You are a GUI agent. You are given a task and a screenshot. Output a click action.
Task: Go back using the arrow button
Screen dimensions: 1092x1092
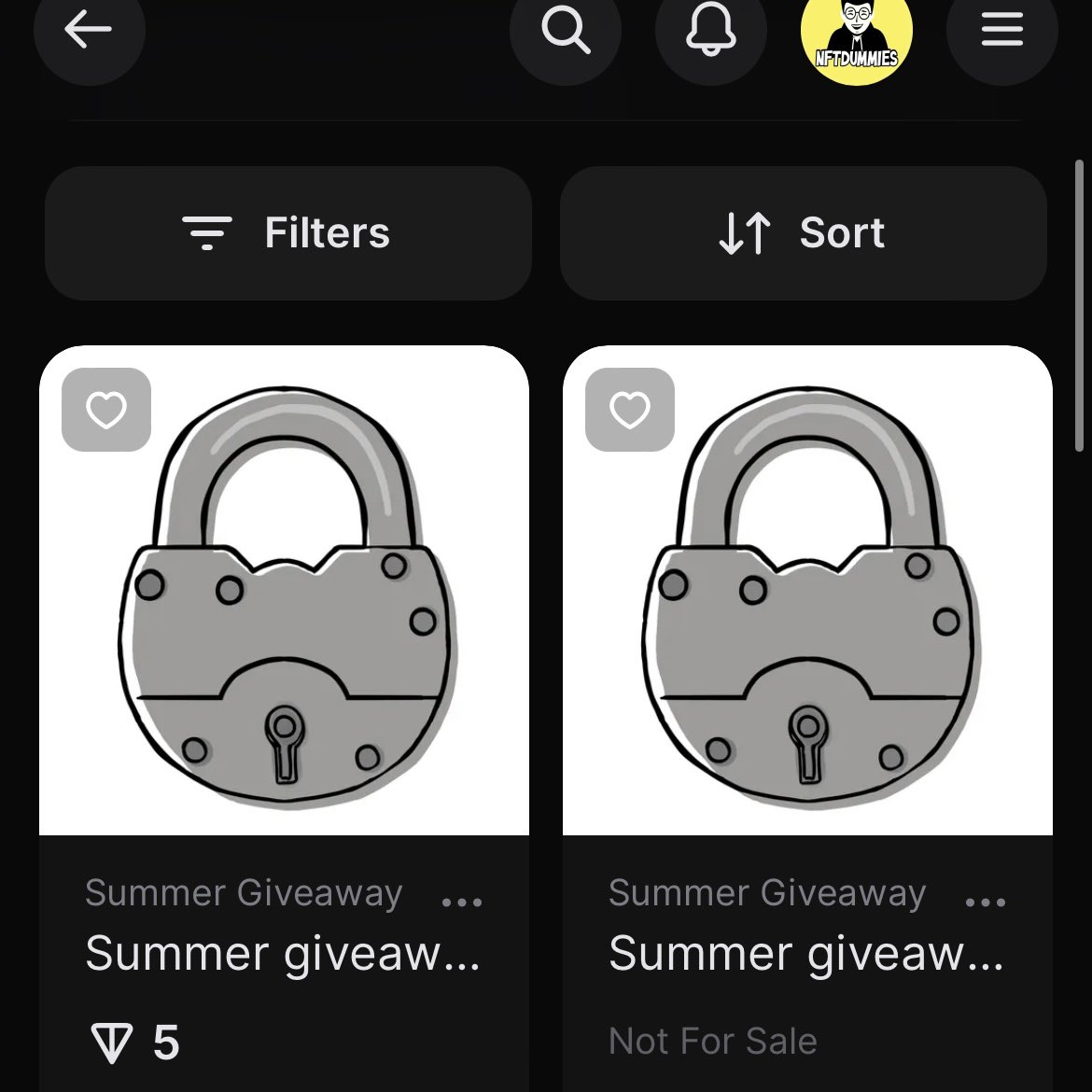89,30
